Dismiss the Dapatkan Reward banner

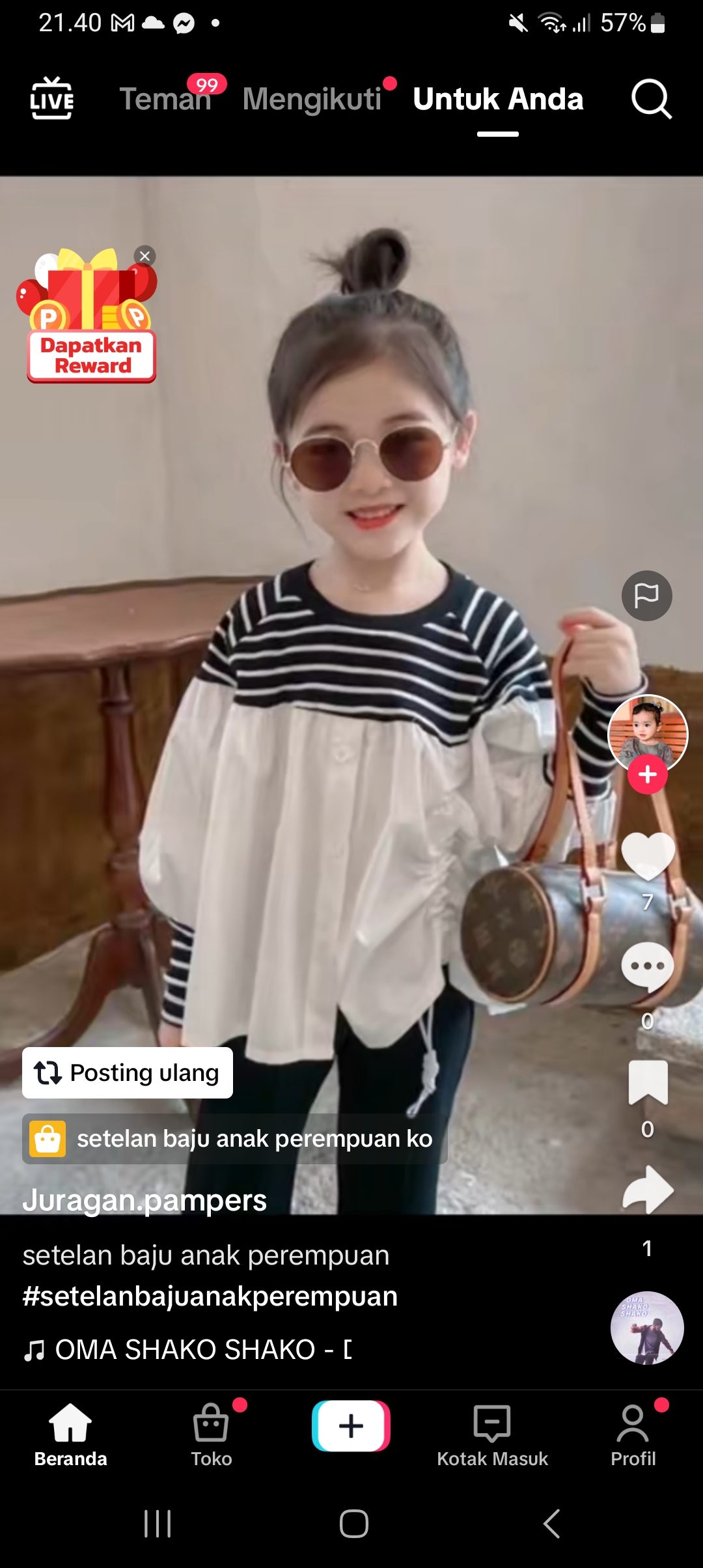(145, 256)
